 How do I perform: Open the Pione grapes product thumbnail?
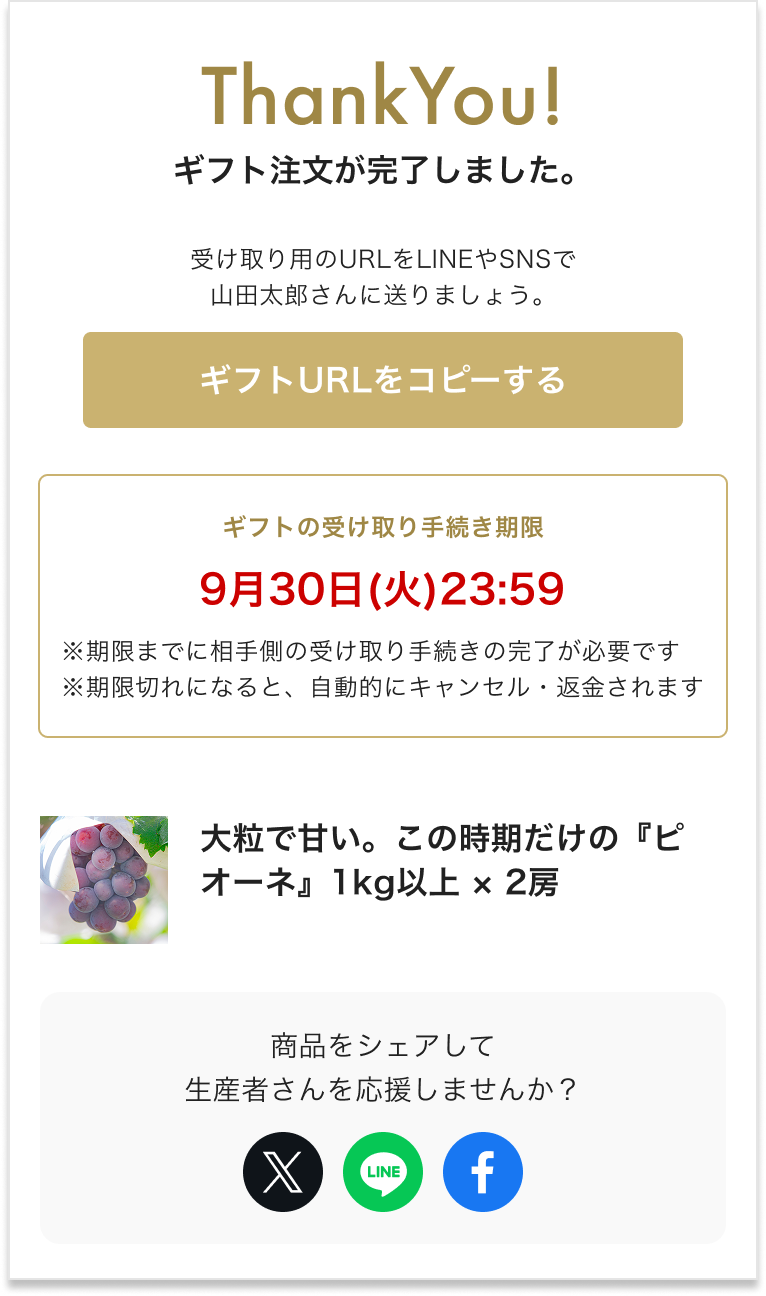pos(104,879)
